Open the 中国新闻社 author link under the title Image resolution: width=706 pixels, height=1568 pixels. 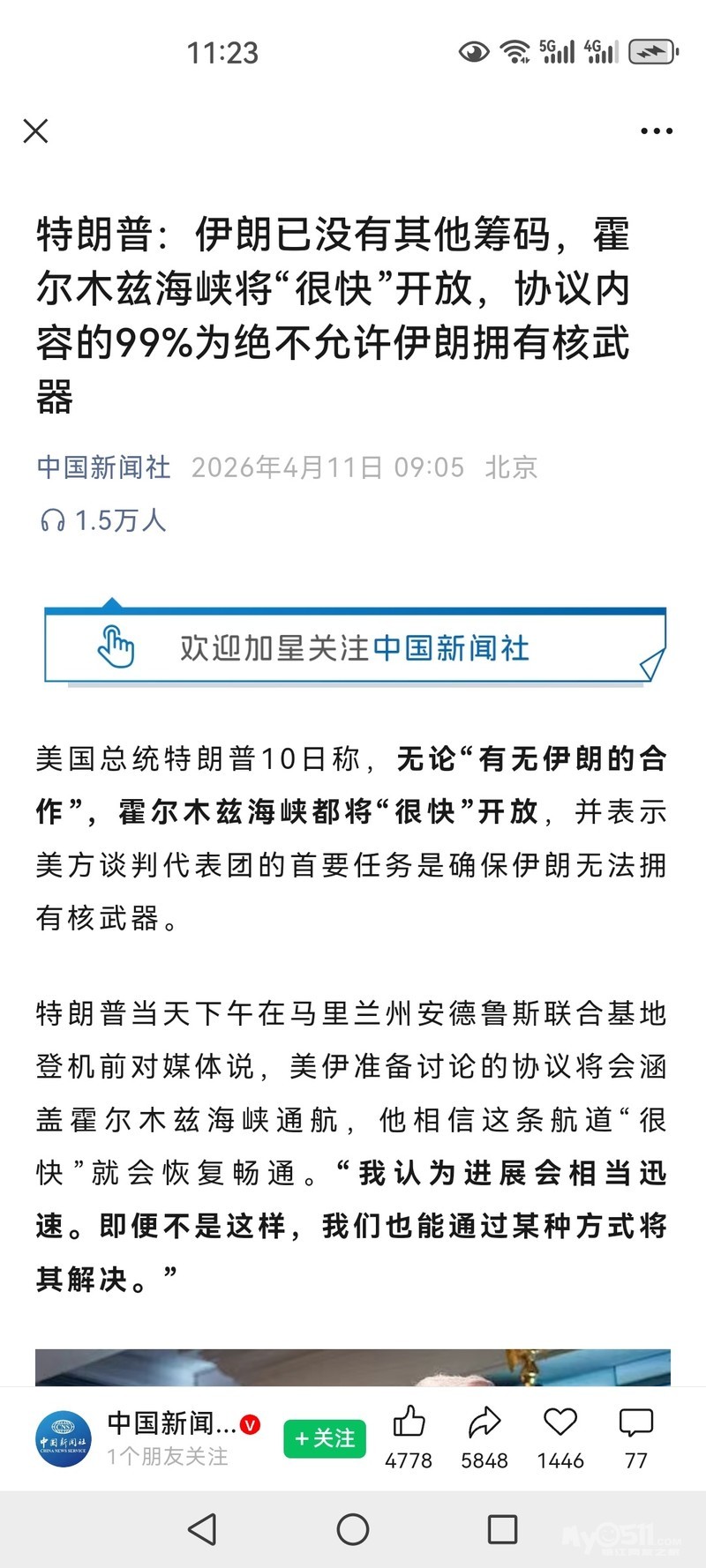click(103, 467)
